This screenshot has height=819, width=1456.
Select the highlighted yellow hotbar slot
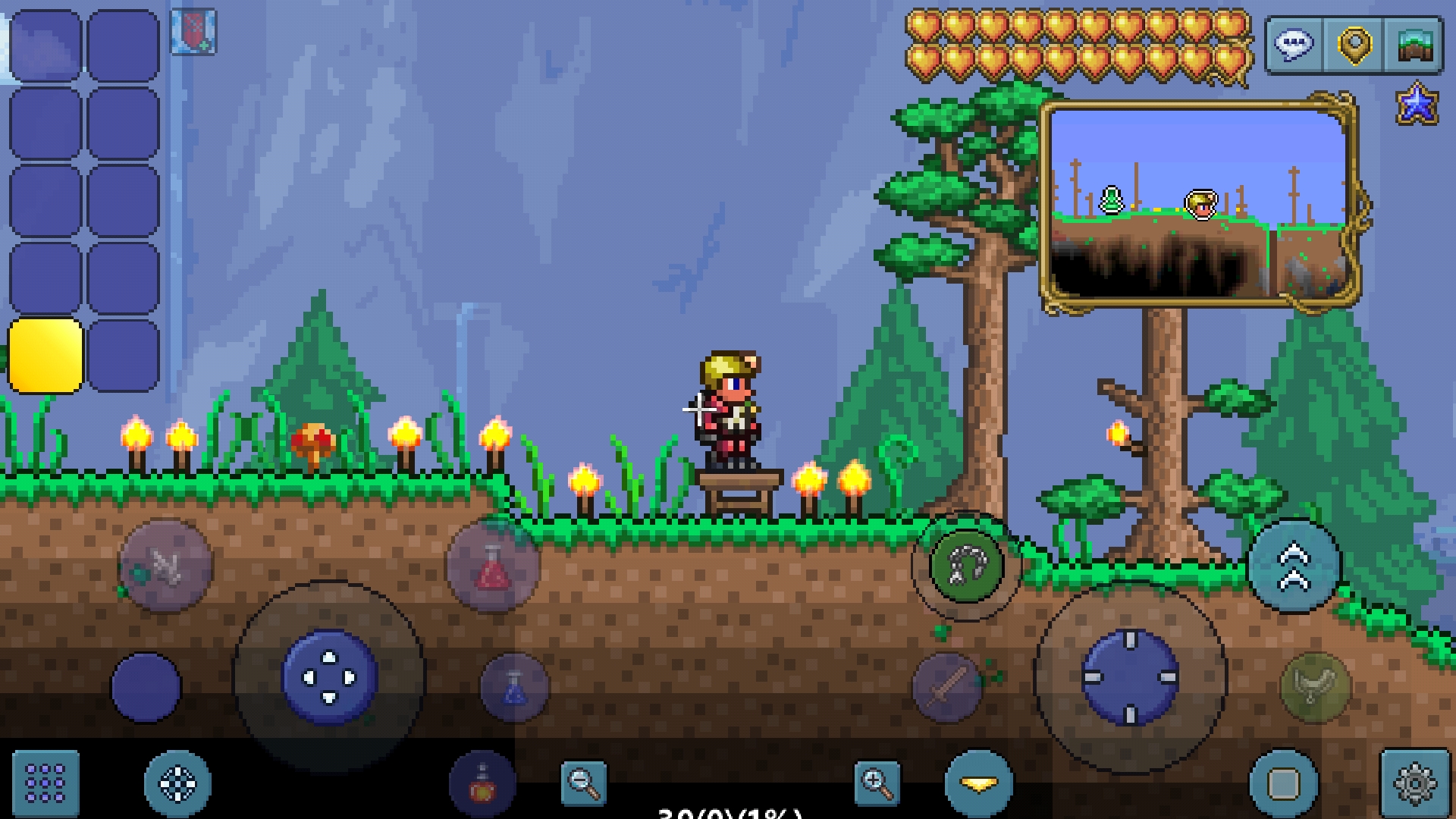[x=45, y=356]
